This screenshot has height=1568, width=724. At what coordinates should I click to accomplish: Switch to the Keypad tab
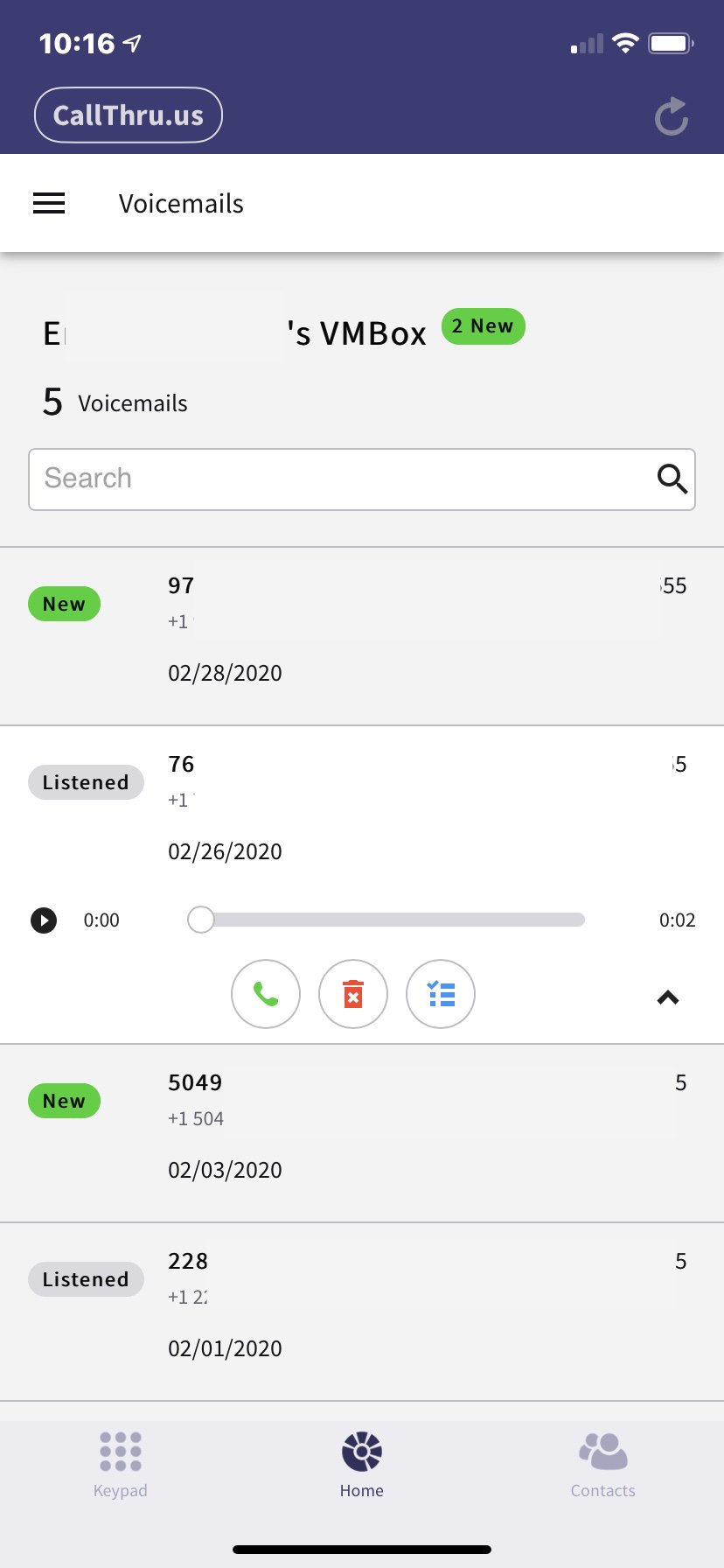click(x=121, y=1464)
